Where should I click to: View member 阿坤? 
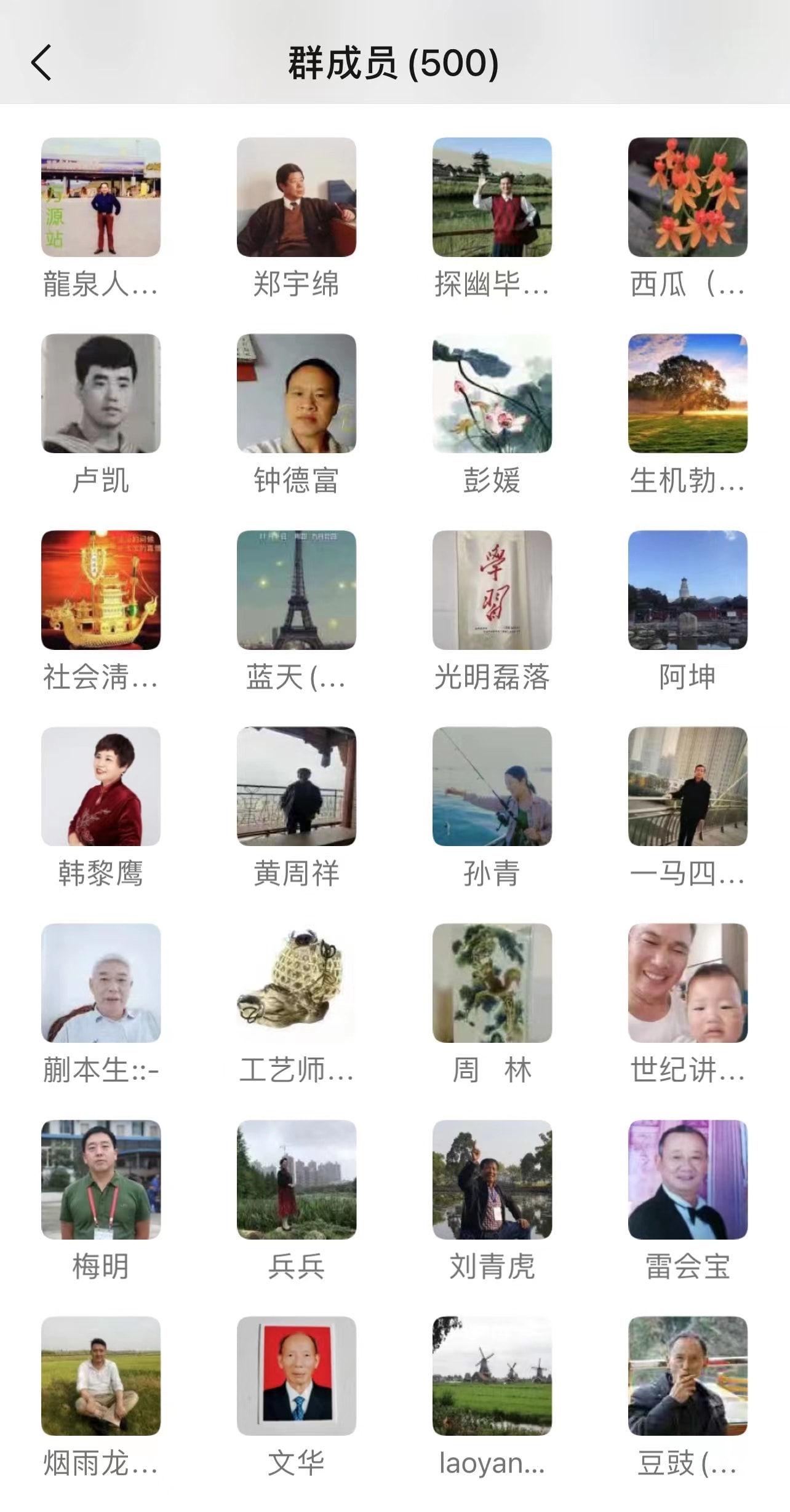pos(687,590)
